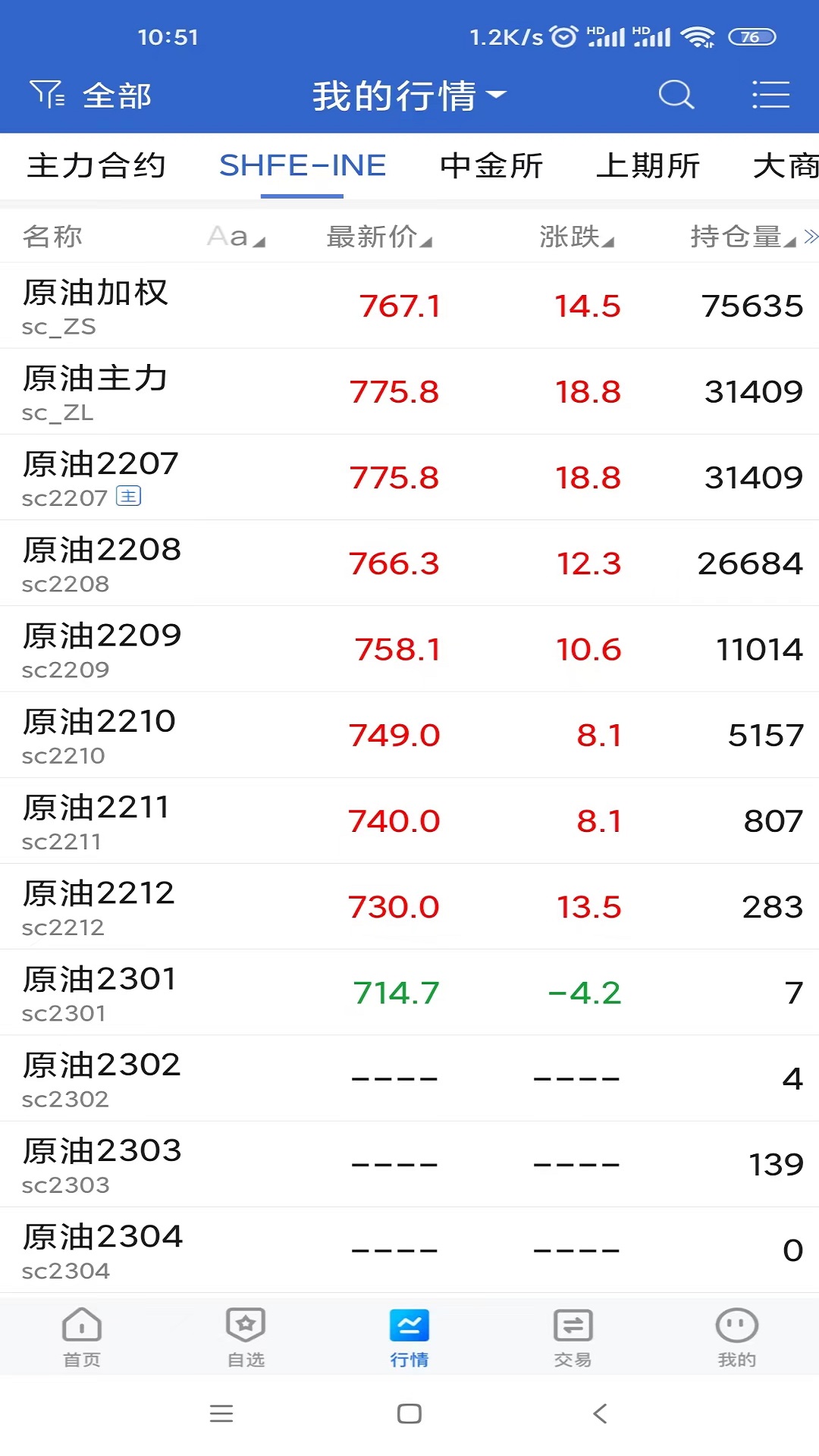Expand the 我的行情 dropdown
Viewport: 819px width, 1456px height.
pos(409,96)
